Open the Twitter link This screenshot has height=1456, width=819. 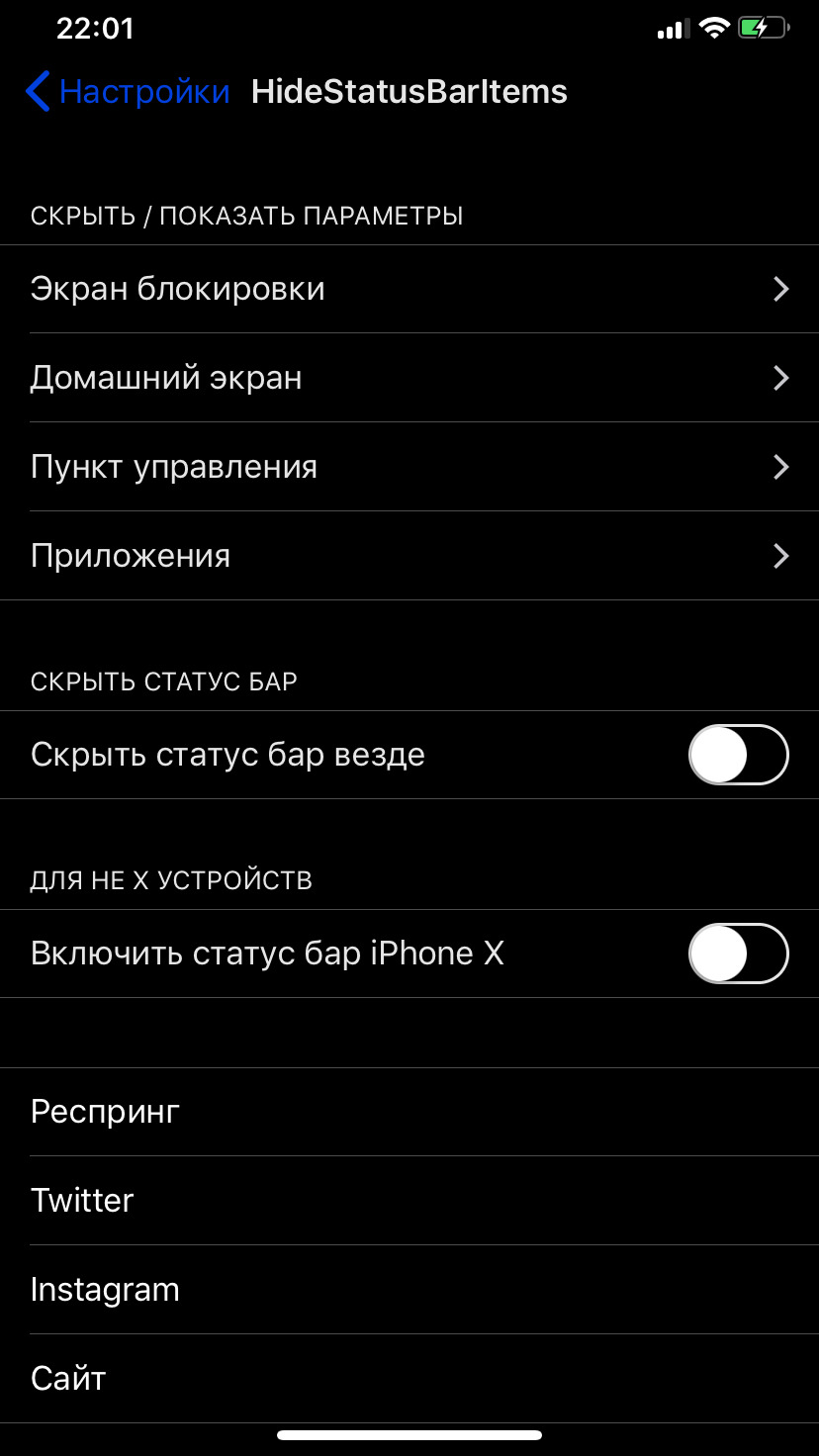(409, 1201)
